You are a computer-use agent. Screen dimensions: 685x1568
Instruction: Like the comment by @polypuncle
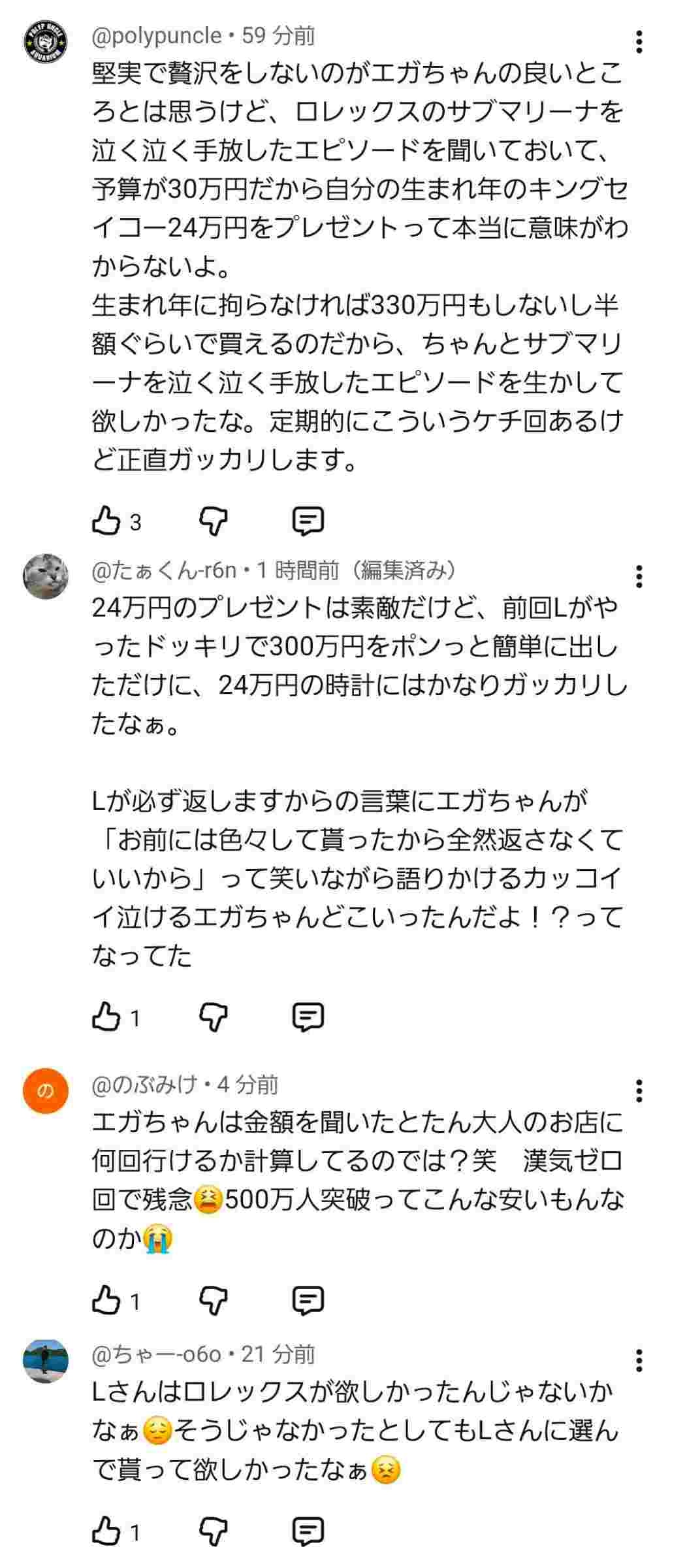point(106,521)
